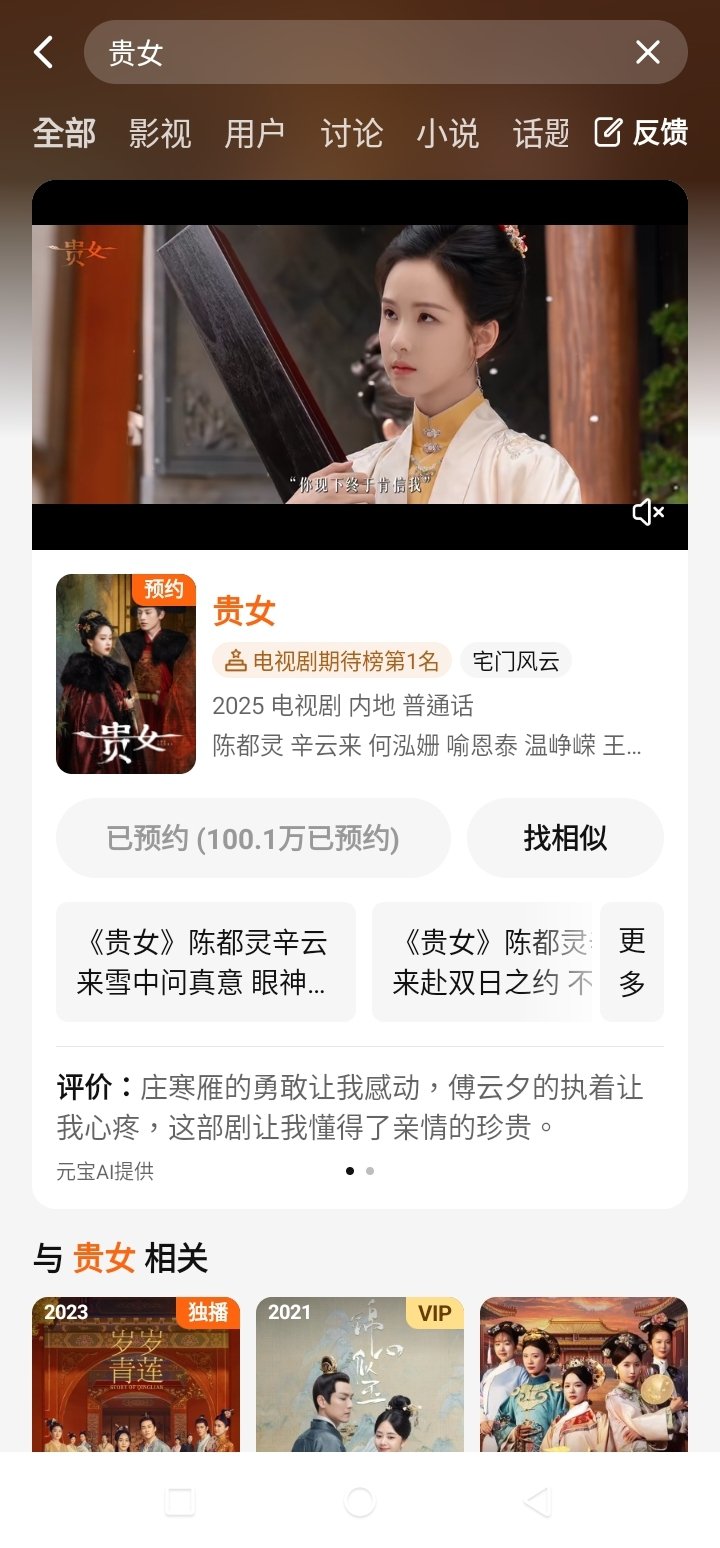This screenshot has width=720, height=1548.
Task: Open the 贵女 drama poster
Action: click(x=126, y=674)
